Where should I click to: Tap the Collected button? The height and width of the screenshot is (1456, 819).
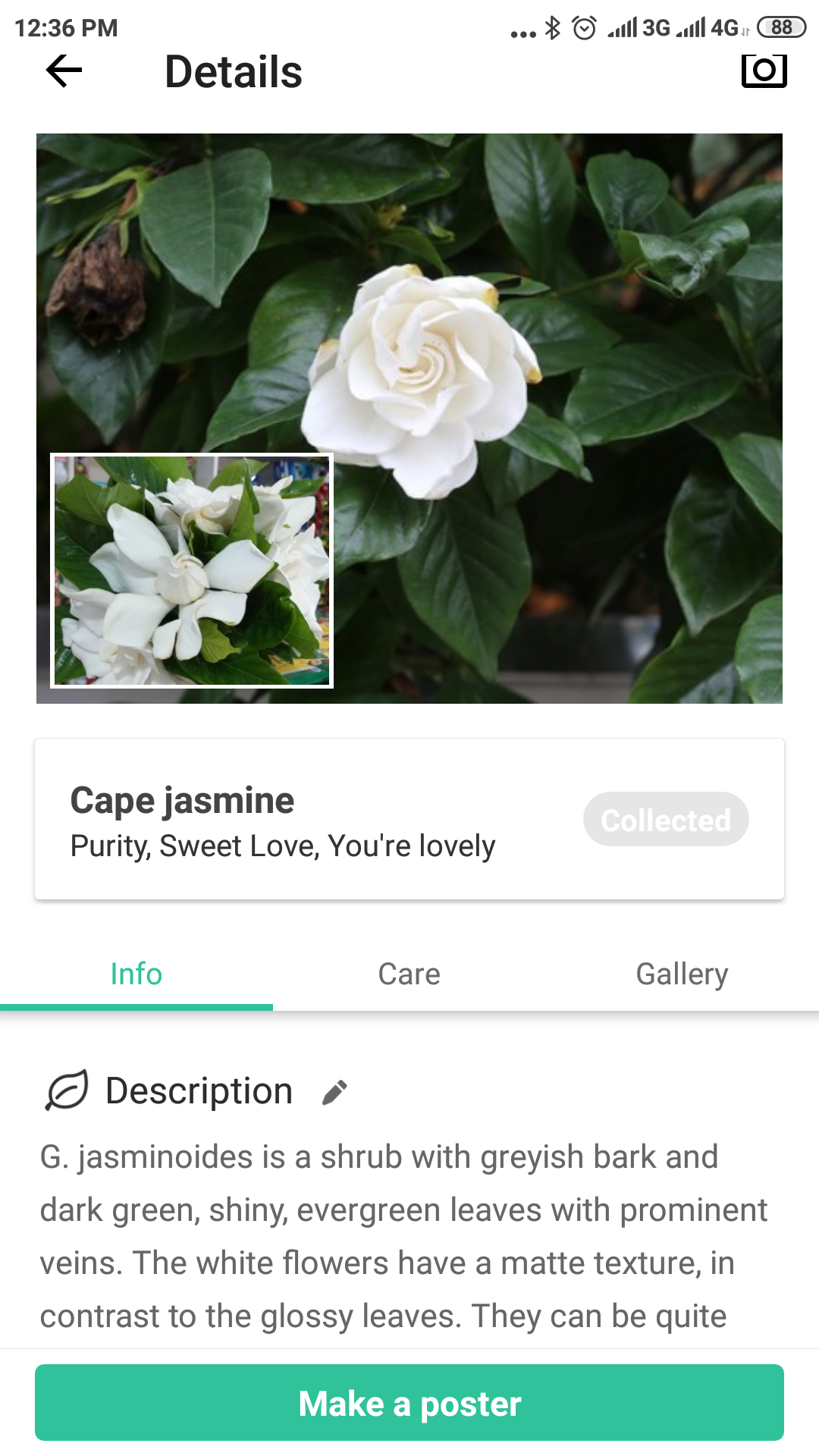665,820
